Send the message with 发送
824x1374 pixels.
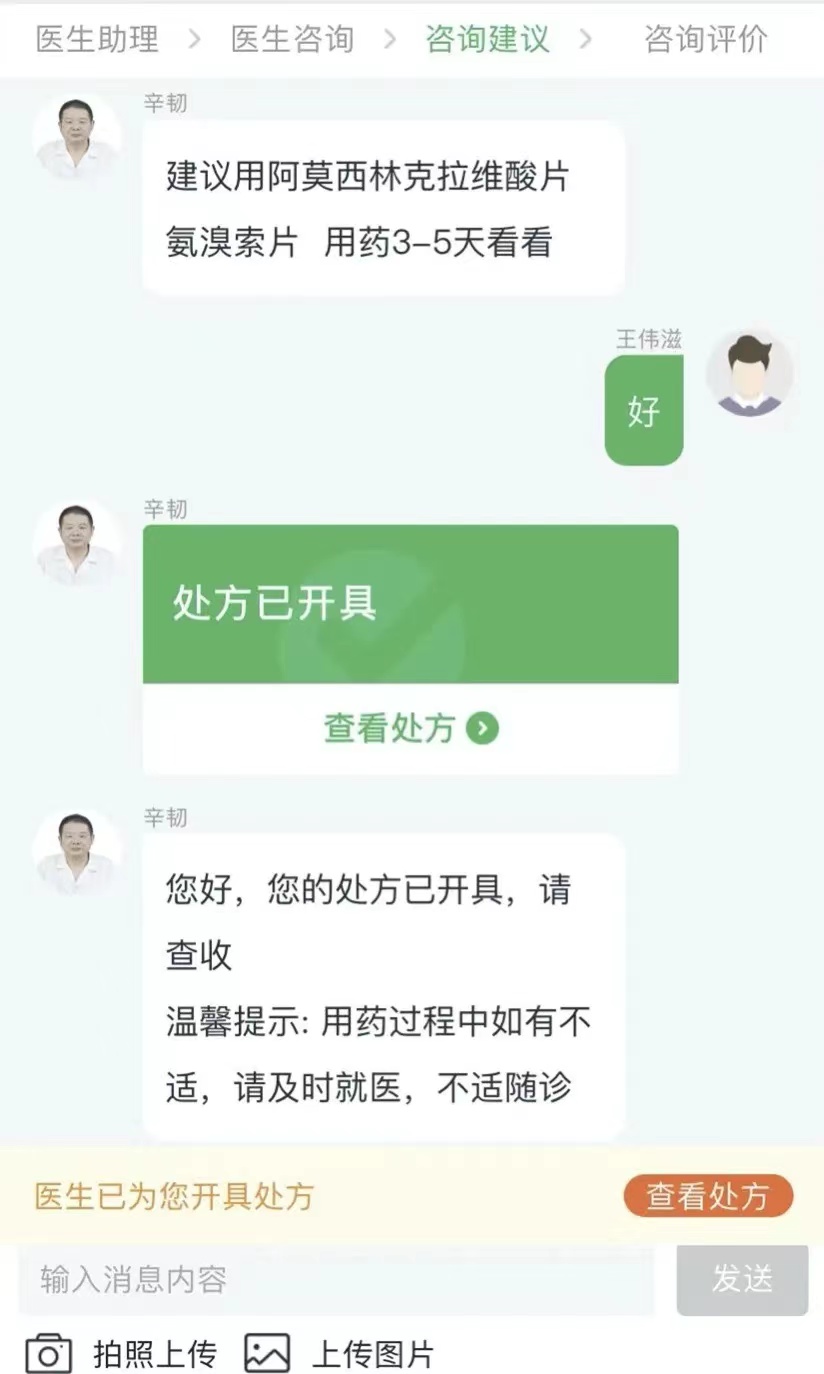(x=742, y=1279)
